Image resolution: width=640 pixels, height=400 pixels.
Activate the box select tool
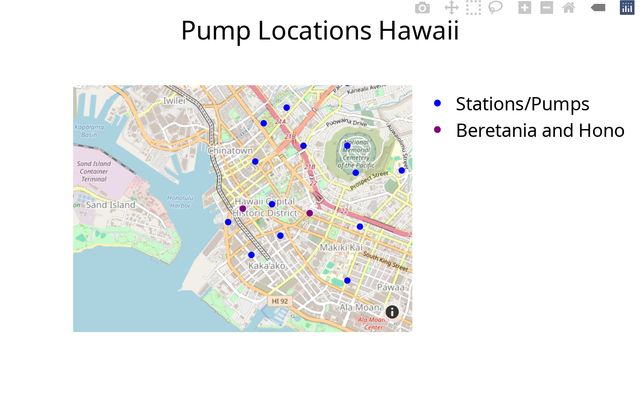pos(473,8)
